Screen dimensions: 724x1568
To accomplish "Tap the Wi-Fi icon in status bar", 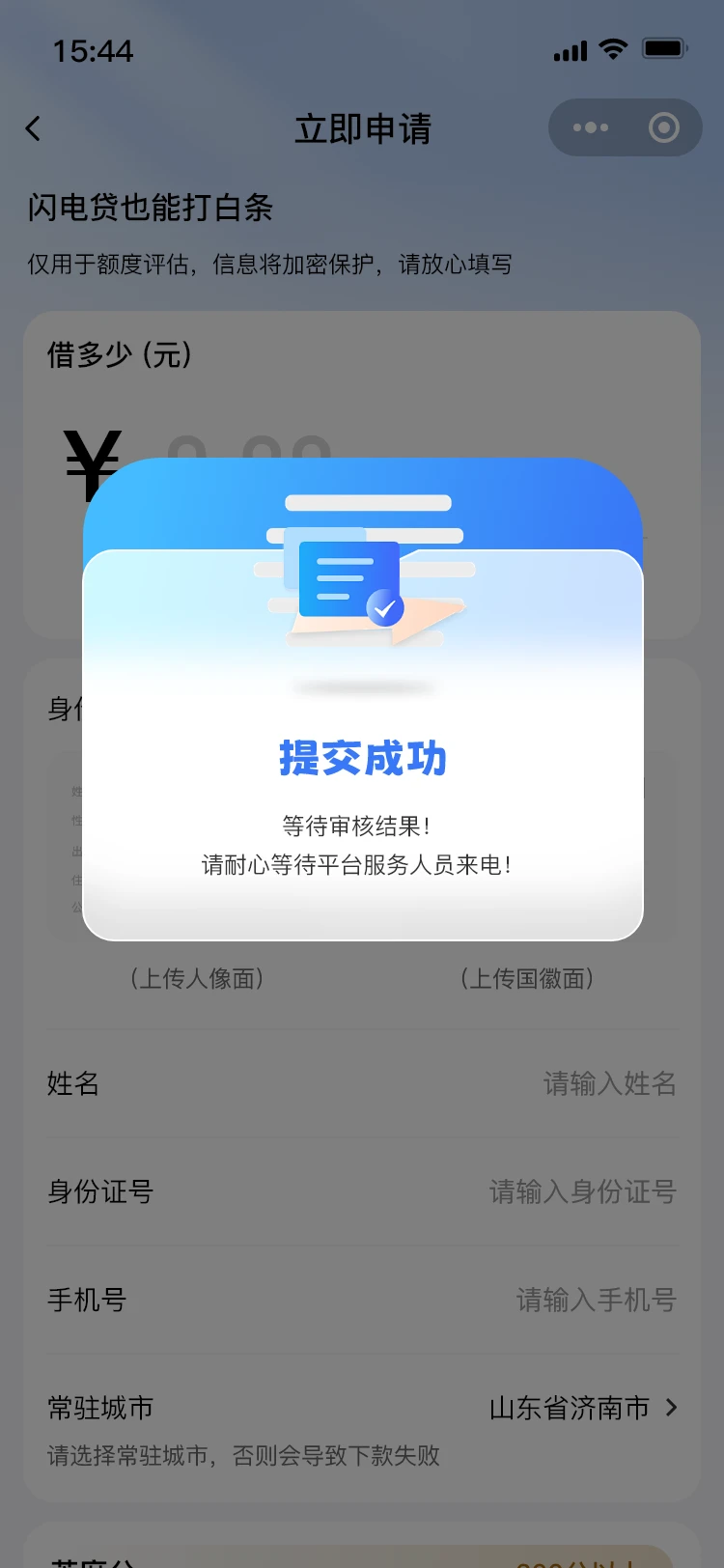I will [612, 50].
